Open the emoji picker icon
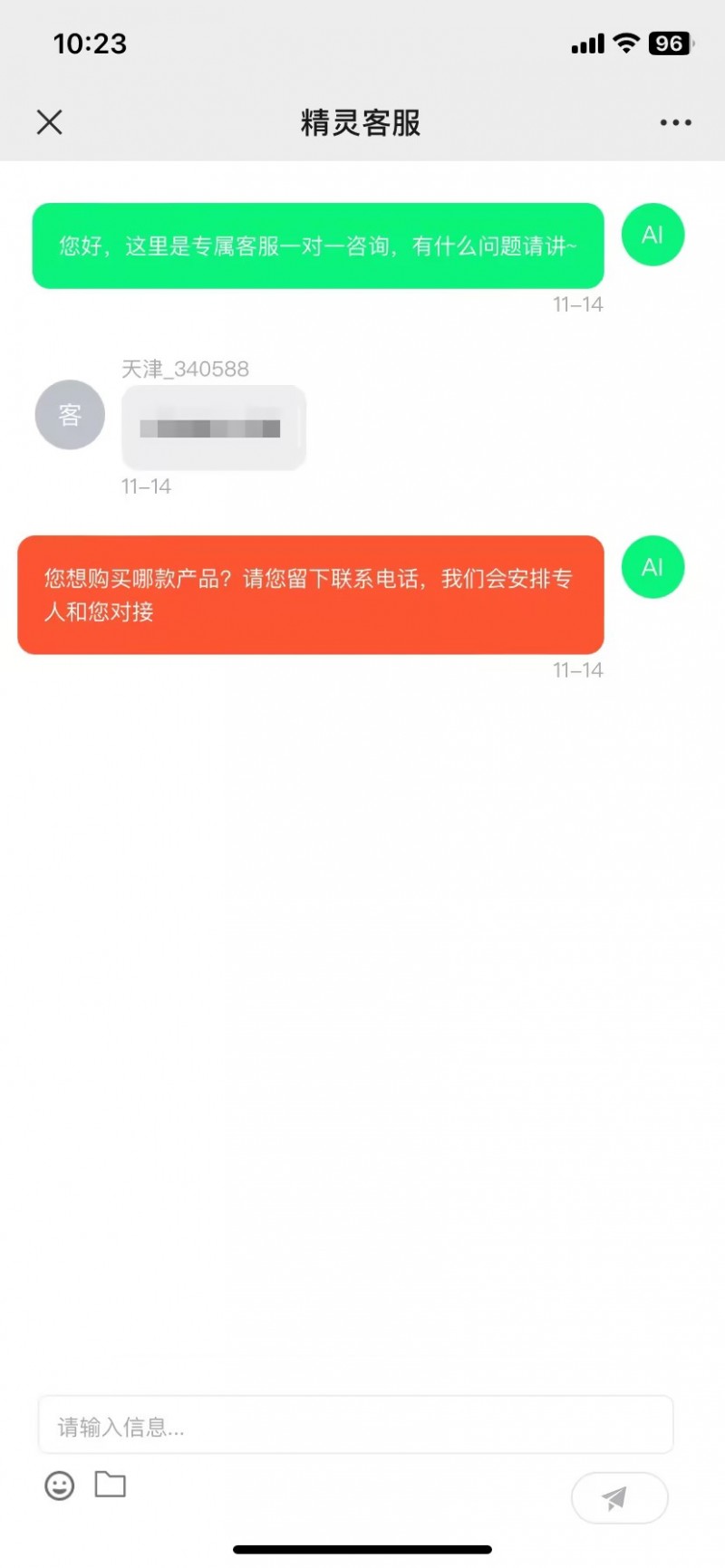This screenshot has height=1568, width=725. 58,1486
